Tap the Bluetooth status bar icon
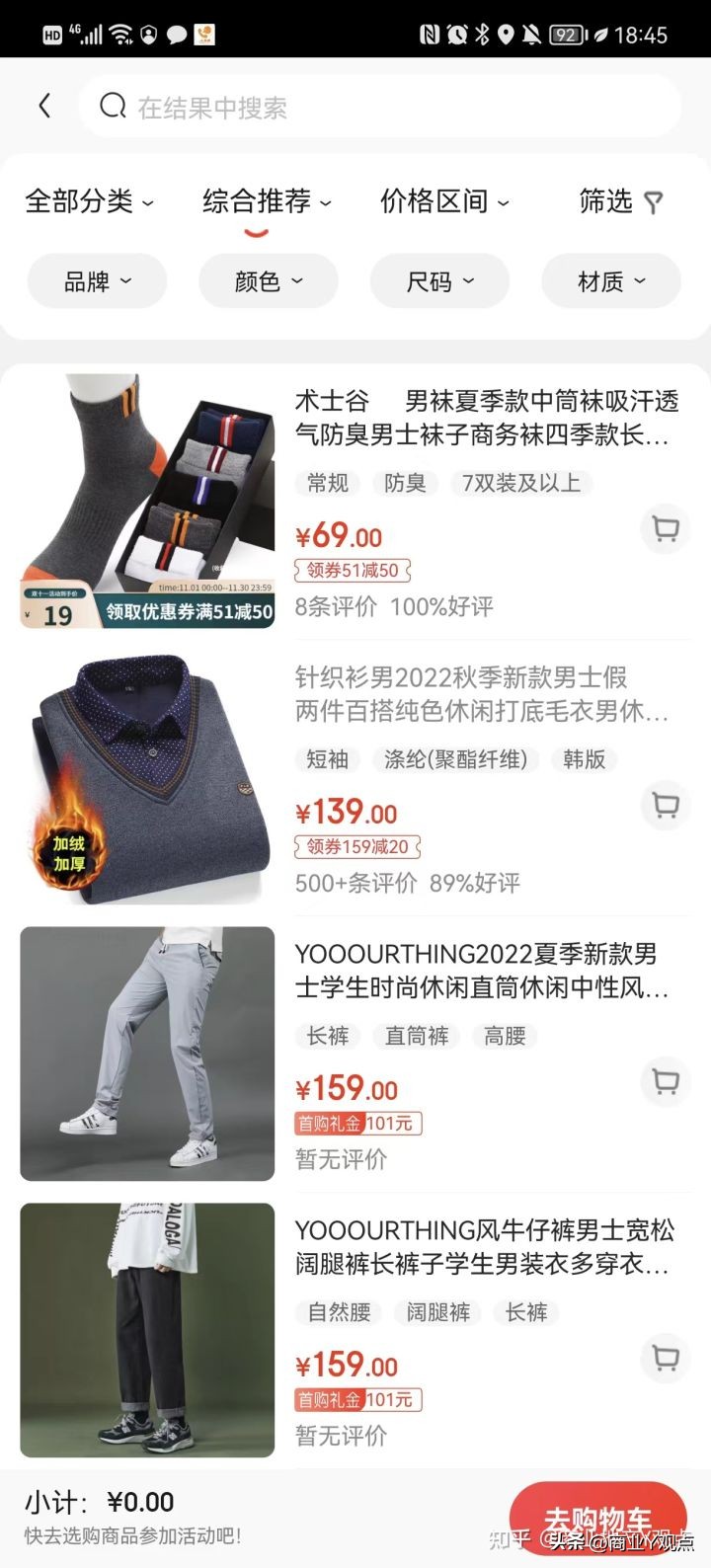Viewport: 711px width, 1568px height. point(481,33)
